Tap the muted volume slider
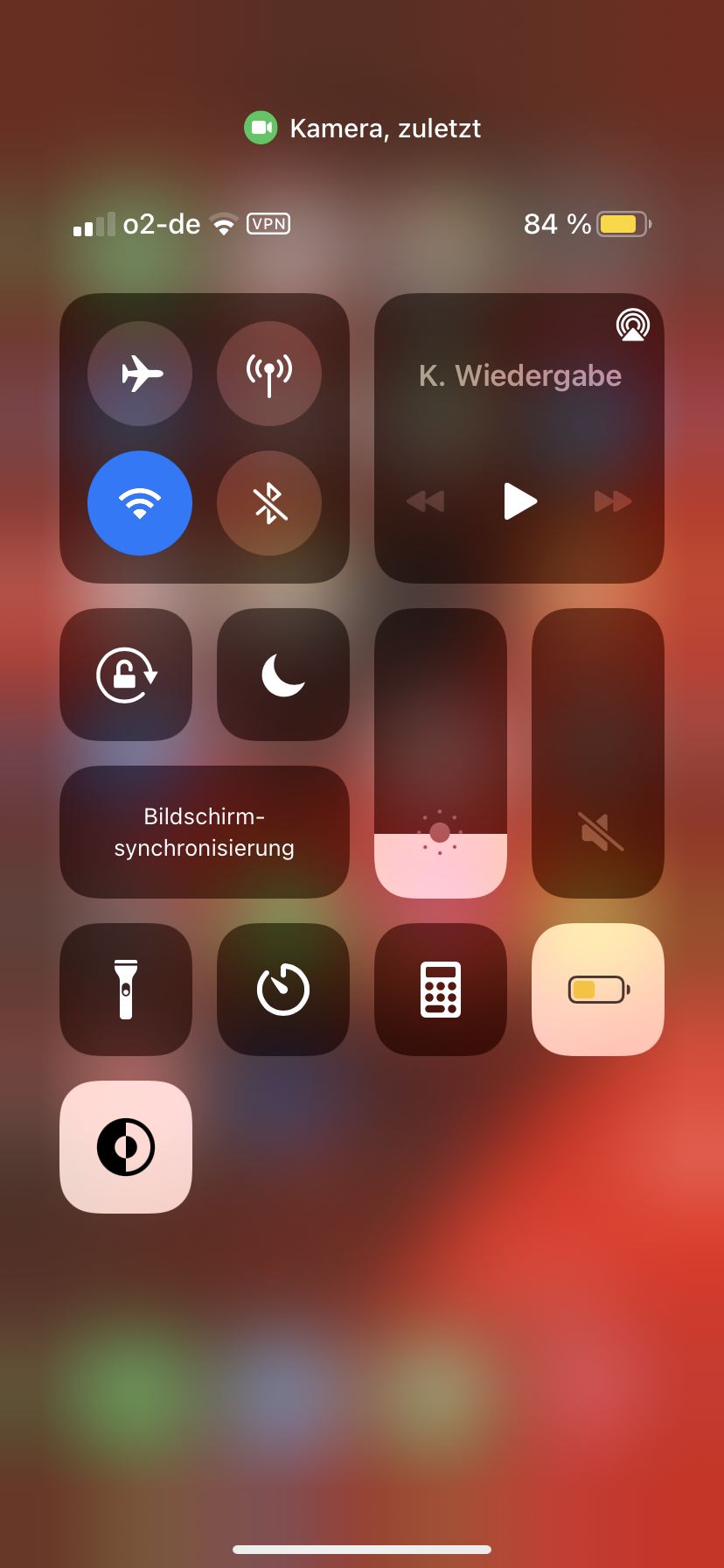 pyautogui.click(x=598, y=753)
